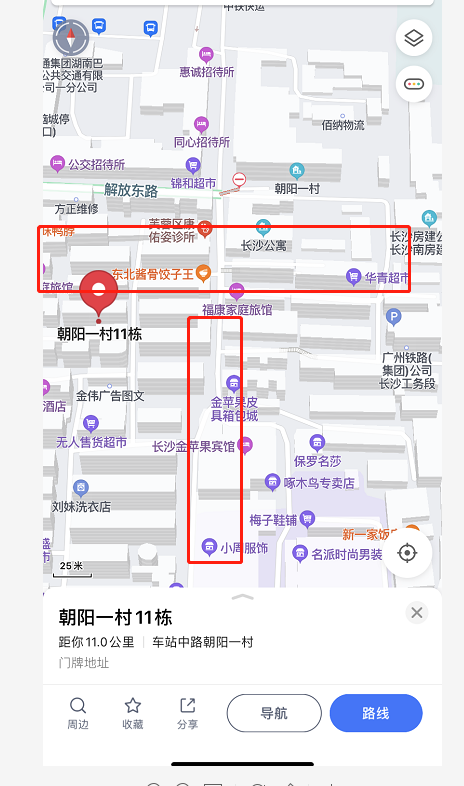Select 华青超市 marker on the map

coord(378,277)
